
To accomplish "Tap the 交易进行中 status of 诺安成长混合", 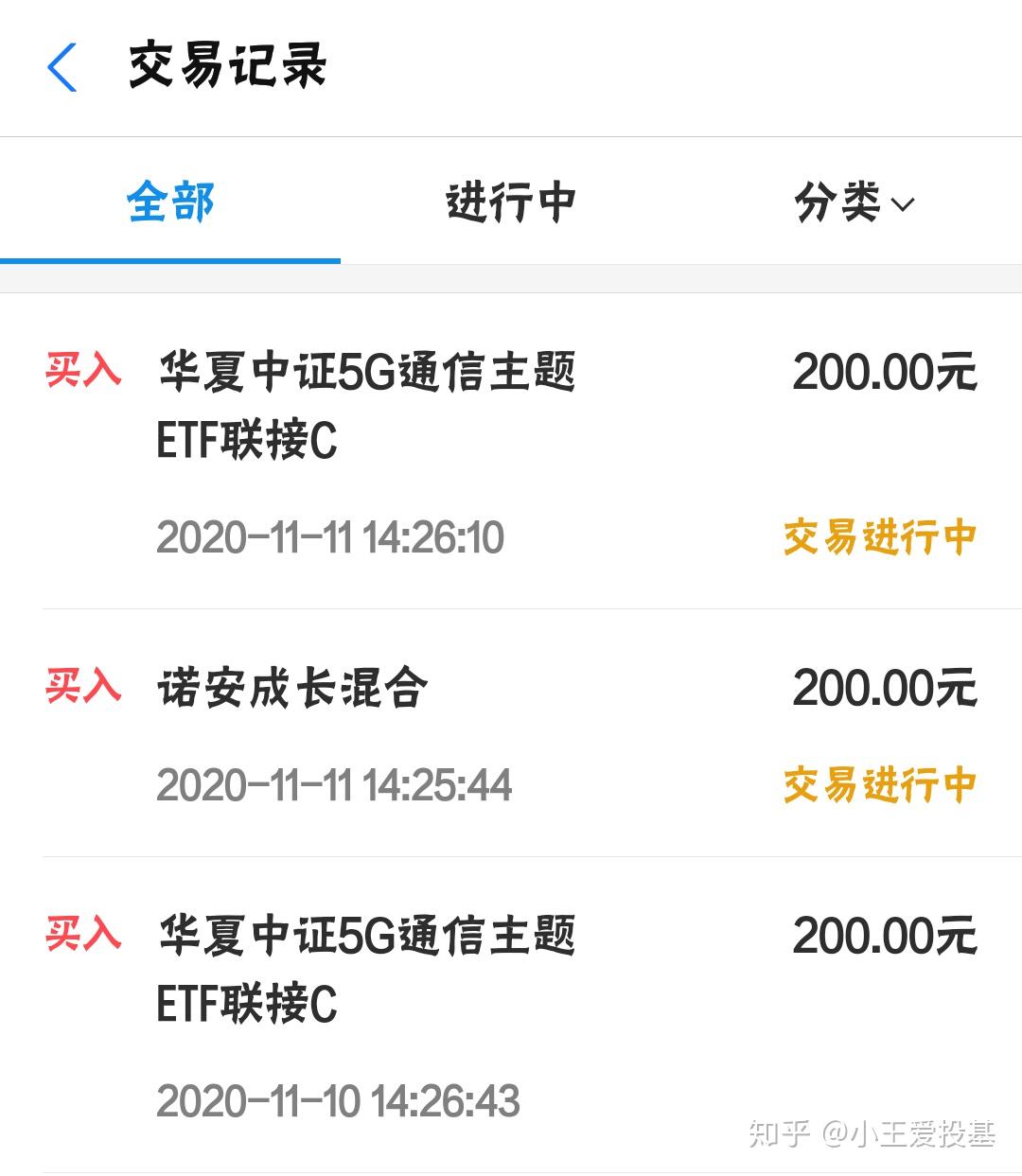I will pyautogui.click(x=881, y=783).
